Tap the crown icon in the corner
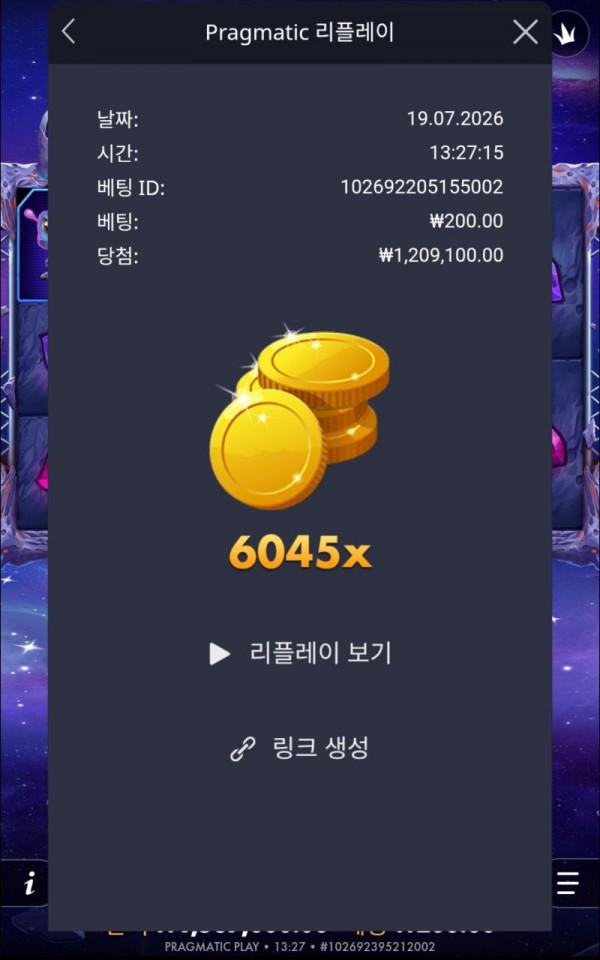 [x=567, y=36]
